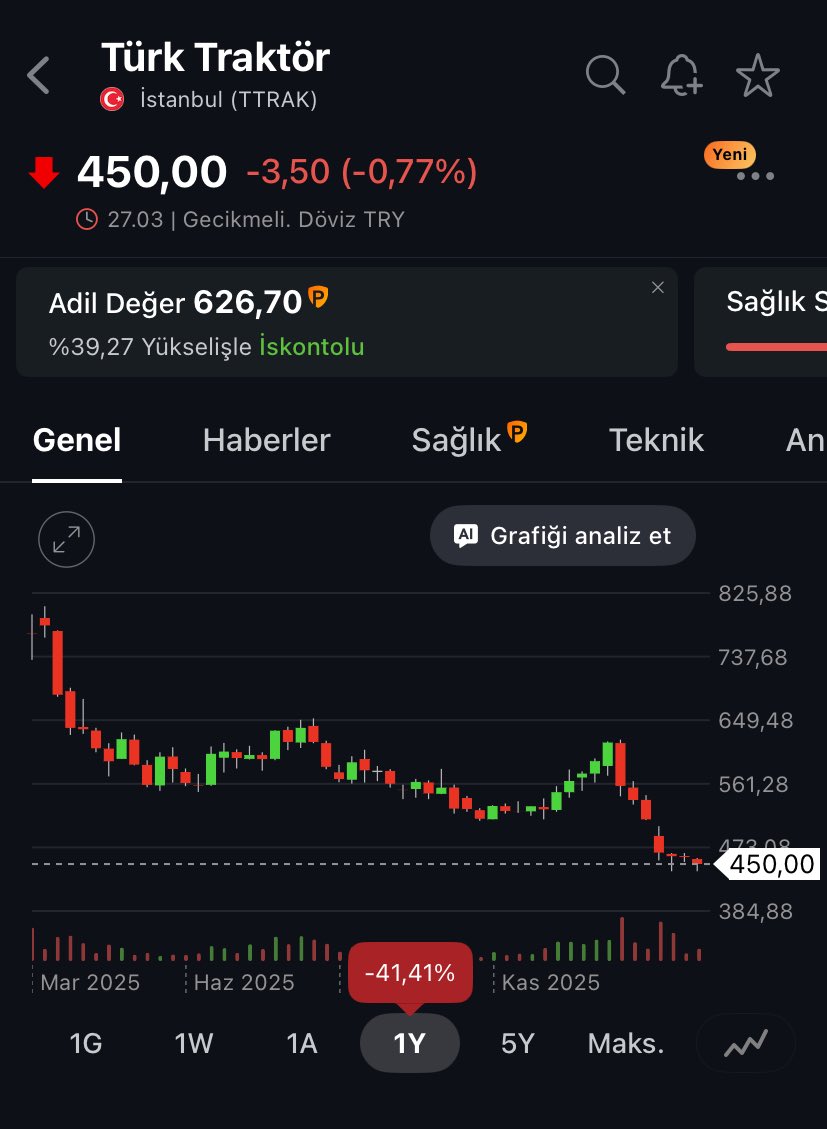Select the Genel tab
The height and width of the screenshot is (1129, 827).
pos(77,440)
